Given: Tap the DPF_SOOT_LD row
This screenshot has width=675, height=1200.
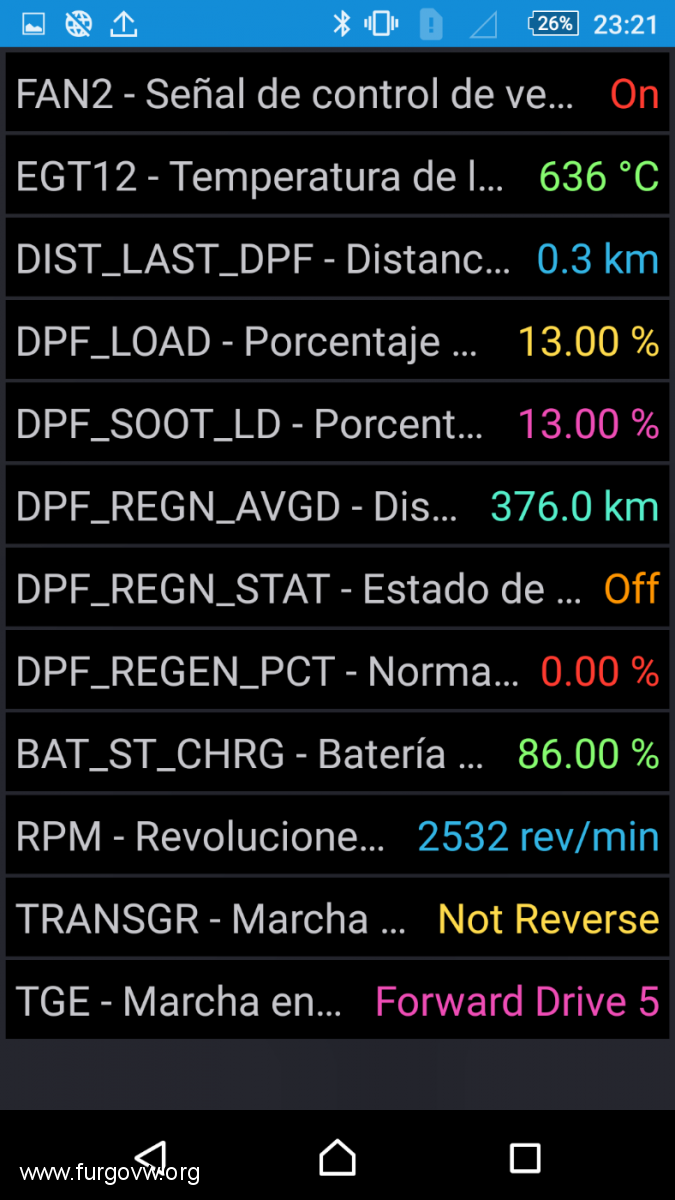Looking at the screenshot, I should click(337, 423).
